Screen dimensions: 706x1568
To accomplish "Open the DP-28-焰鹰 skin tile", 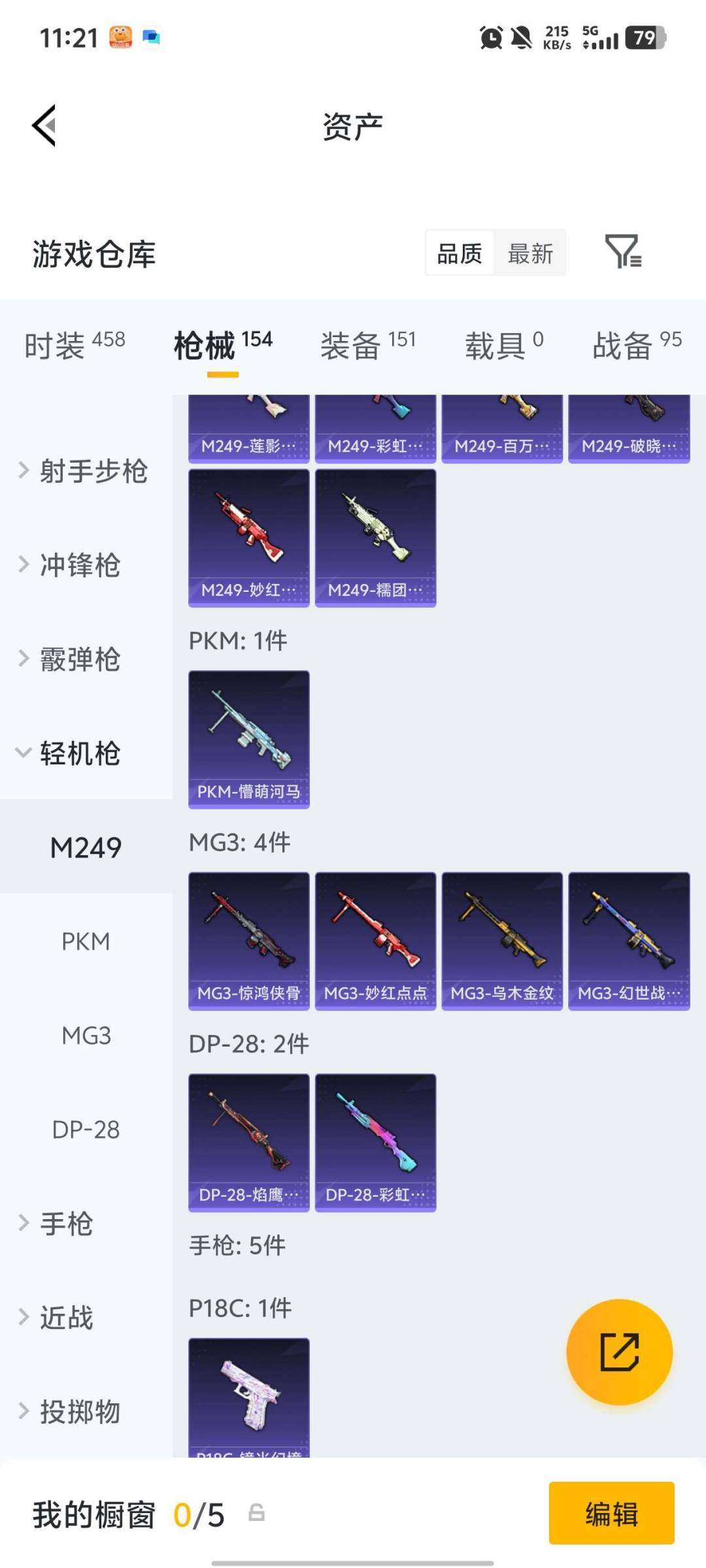I will coord(248,1142).
